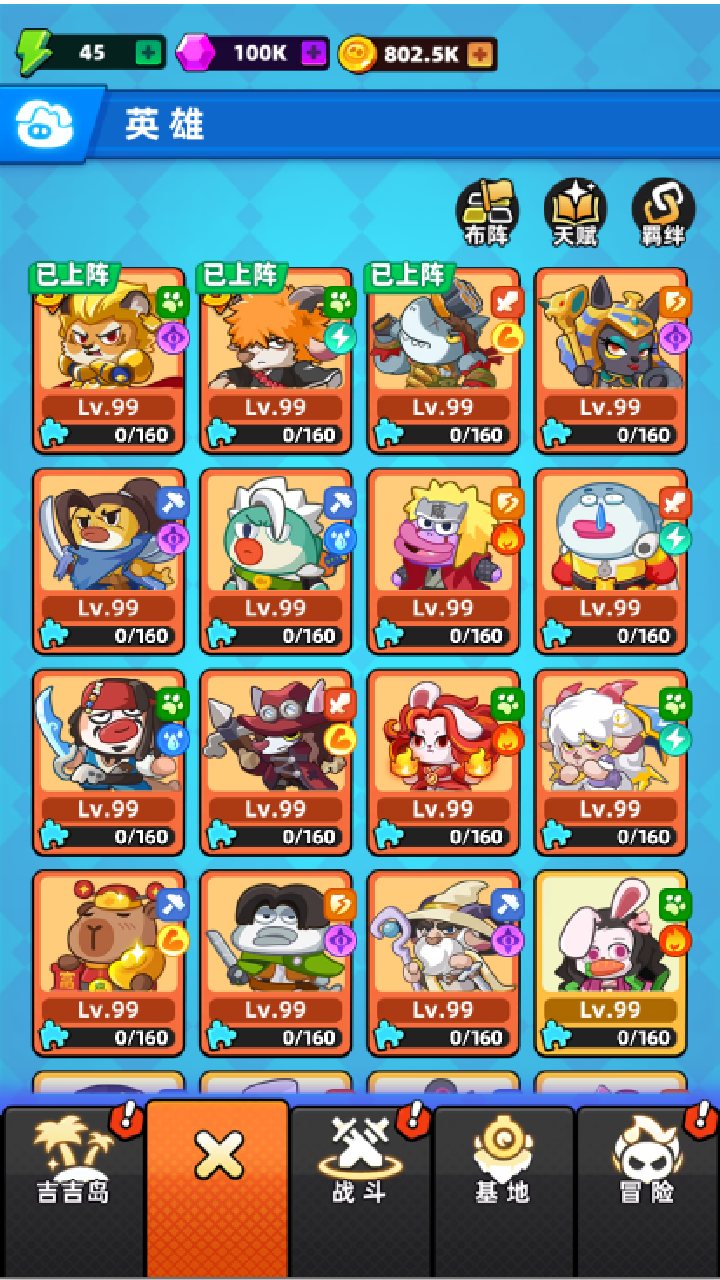Add more energy with the green plus
720x1280 pixels.
149,53
